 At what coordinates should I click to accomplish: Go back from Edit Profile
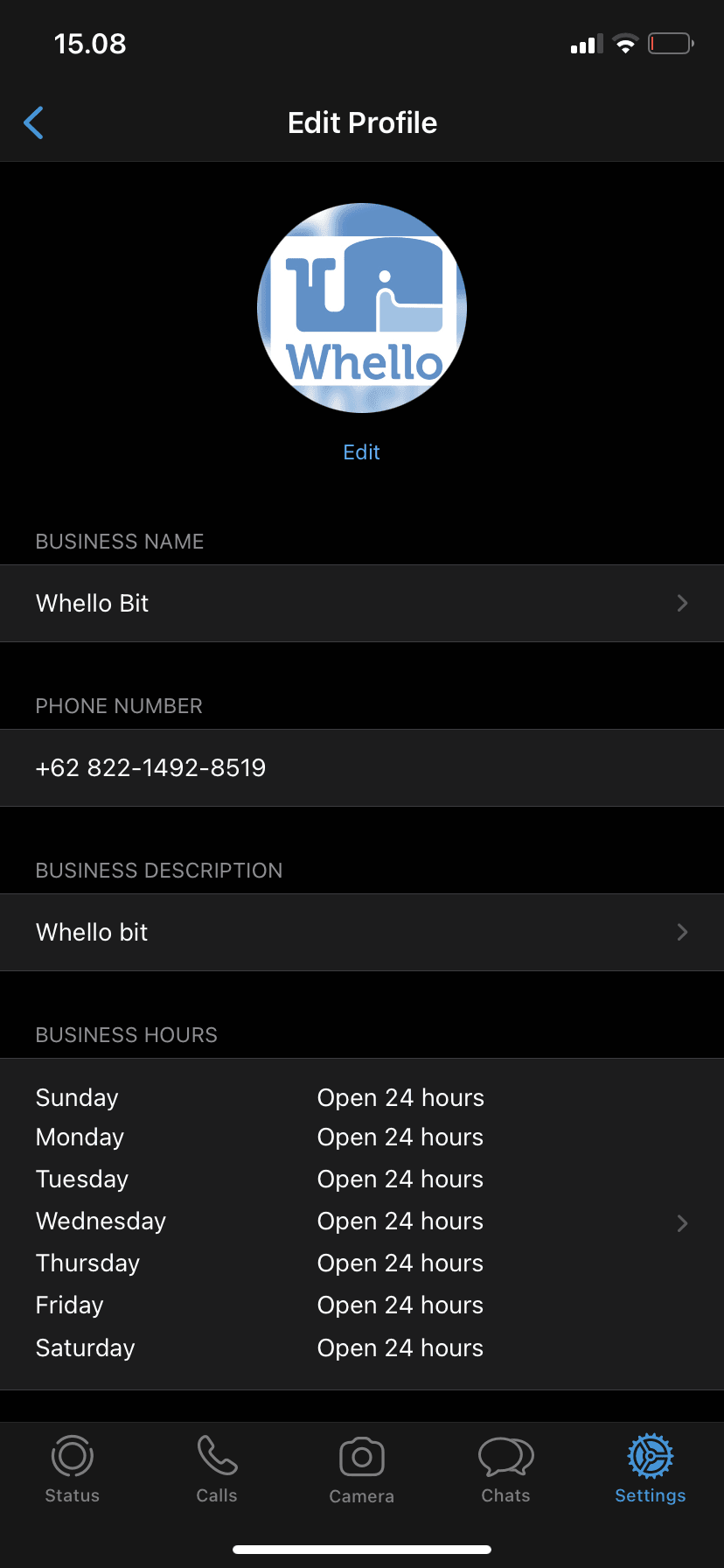click(34, 123)
